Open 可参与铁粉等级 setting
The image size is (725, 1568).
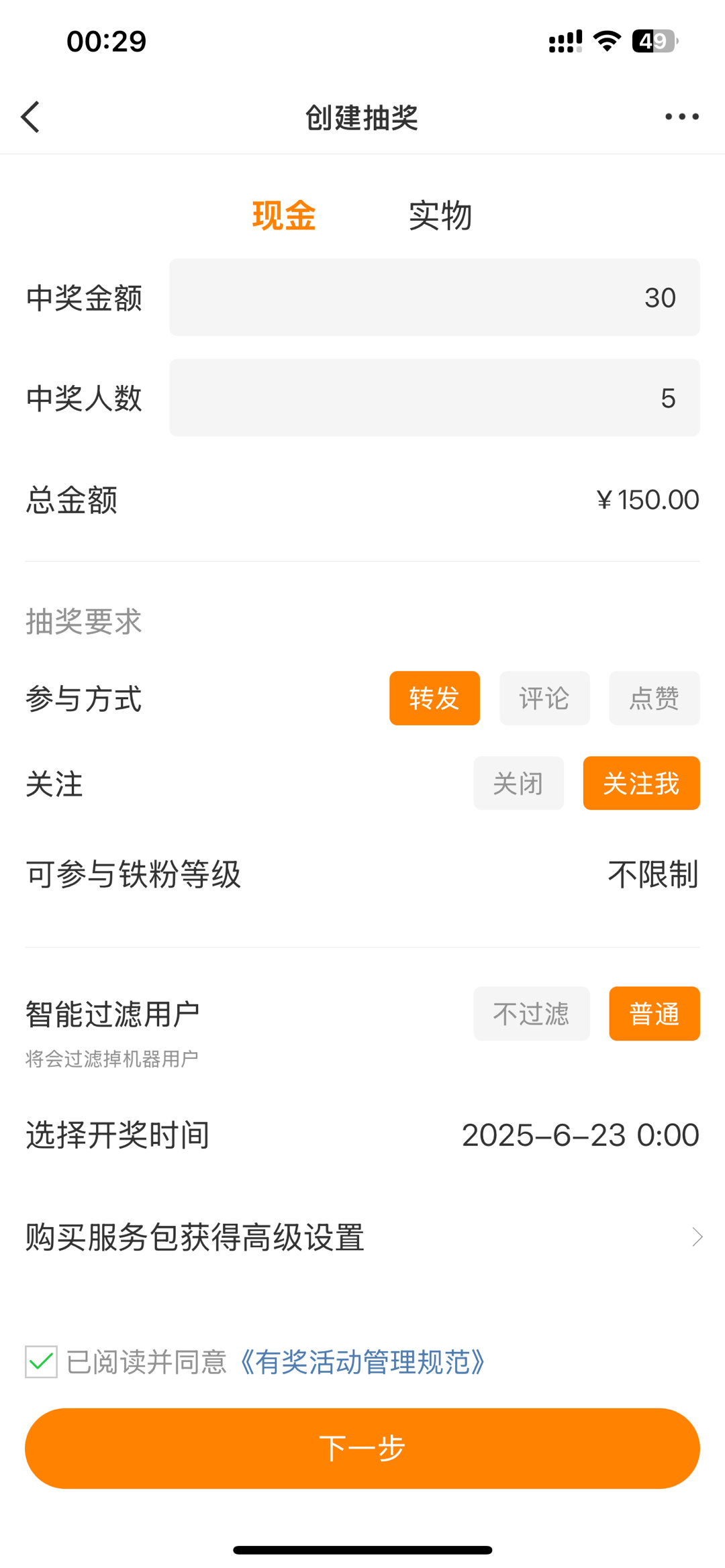(362, 874)
